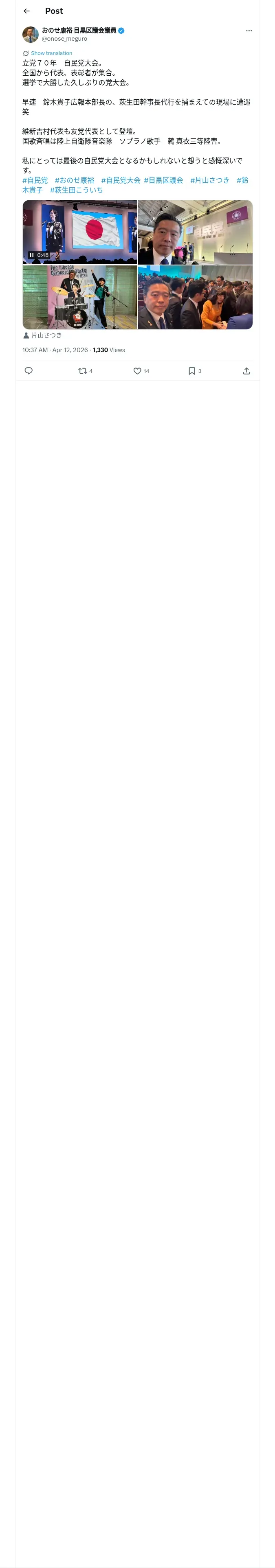This screenshot has width=275, height=1568.
Task: Open the selfie photo at the party stage
Action: [195, 232]
